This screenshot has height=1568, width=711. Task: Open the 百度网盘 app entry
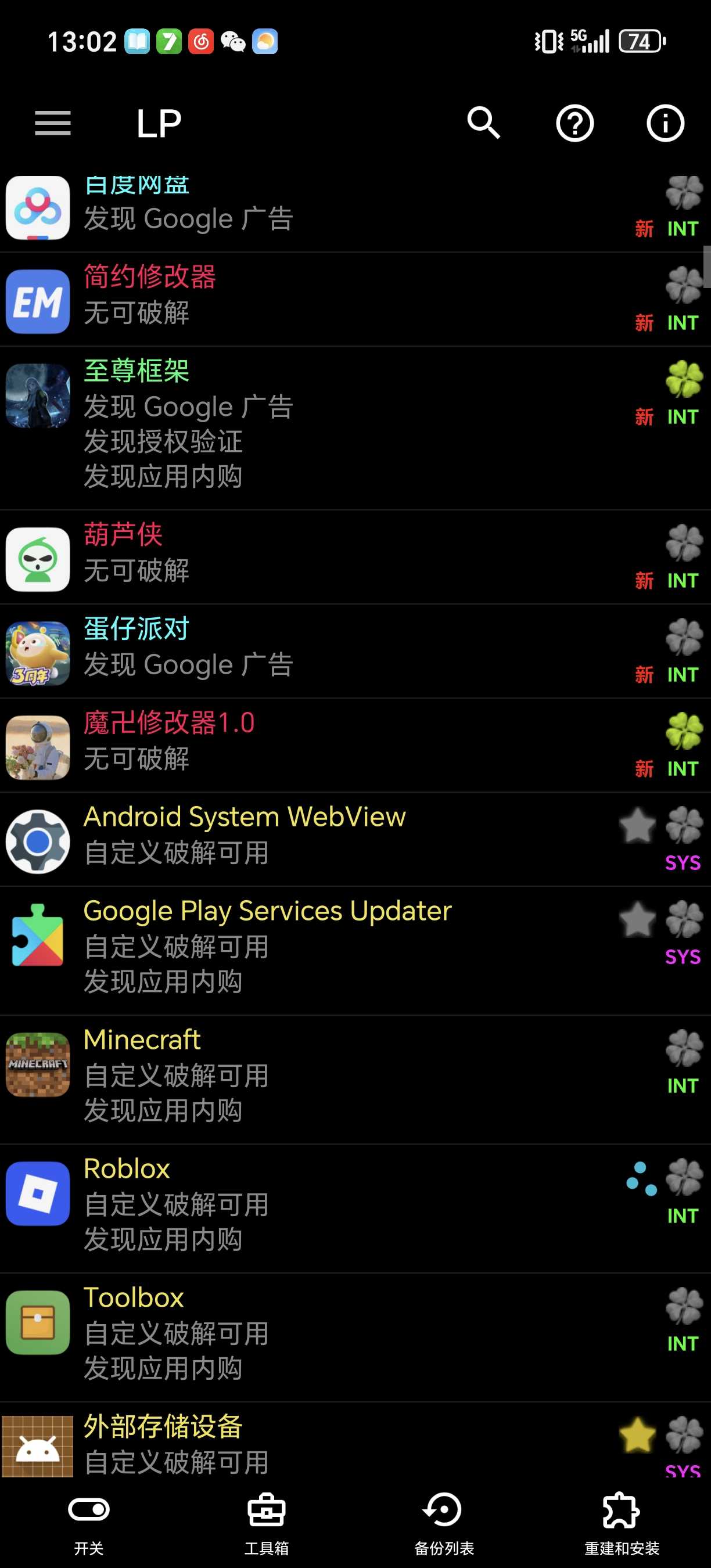point(304,207)
